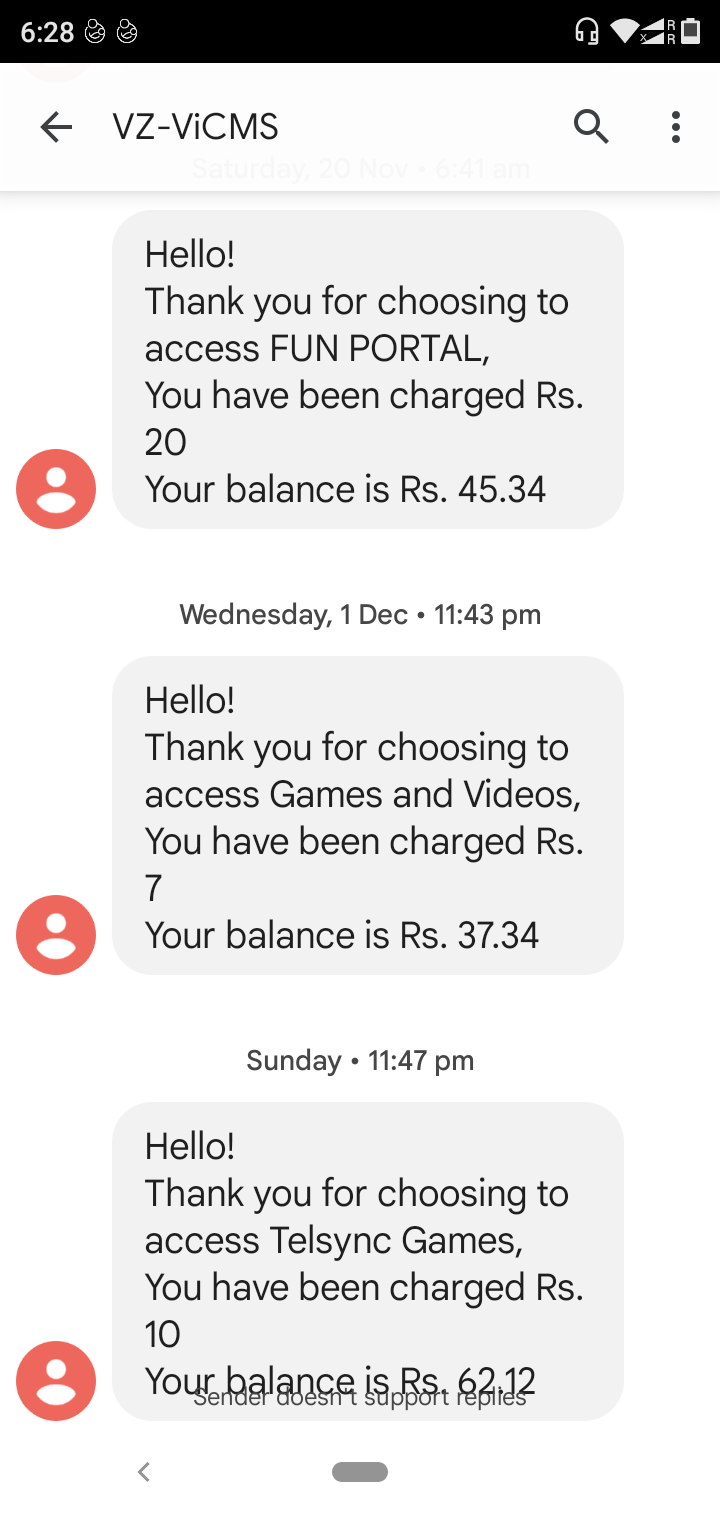Image resolution: width=720 pixels, height=1520 pixels.
Task: Open the contact avatar beside Games and Videos message
Action: [56, 935]
